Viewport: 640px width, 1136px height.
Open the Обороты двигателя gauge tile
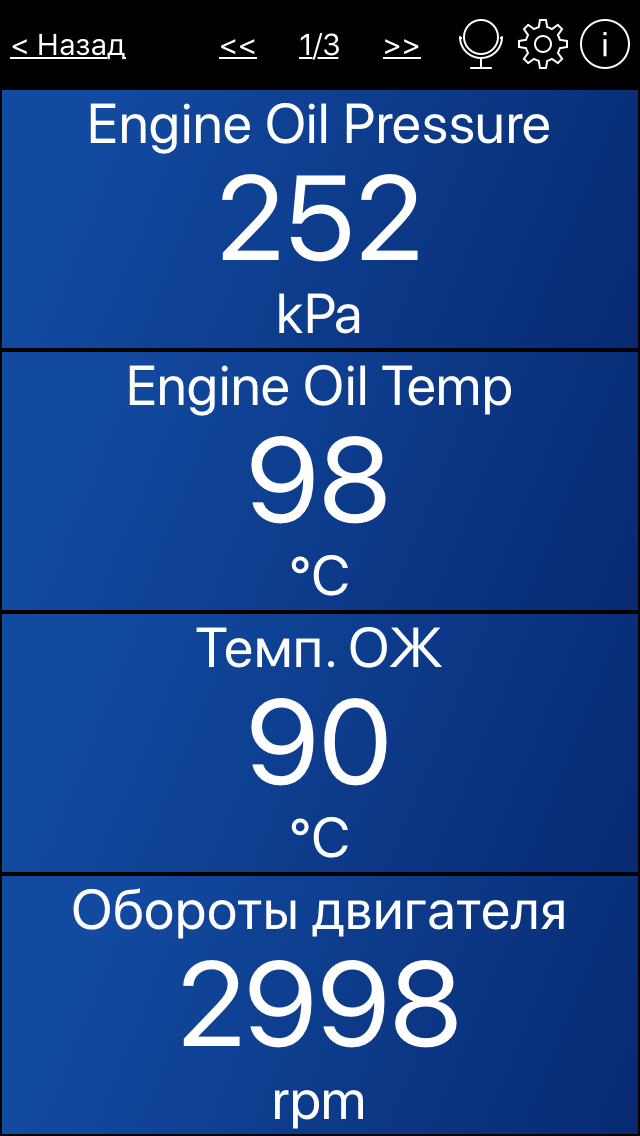pos(320,1006)
